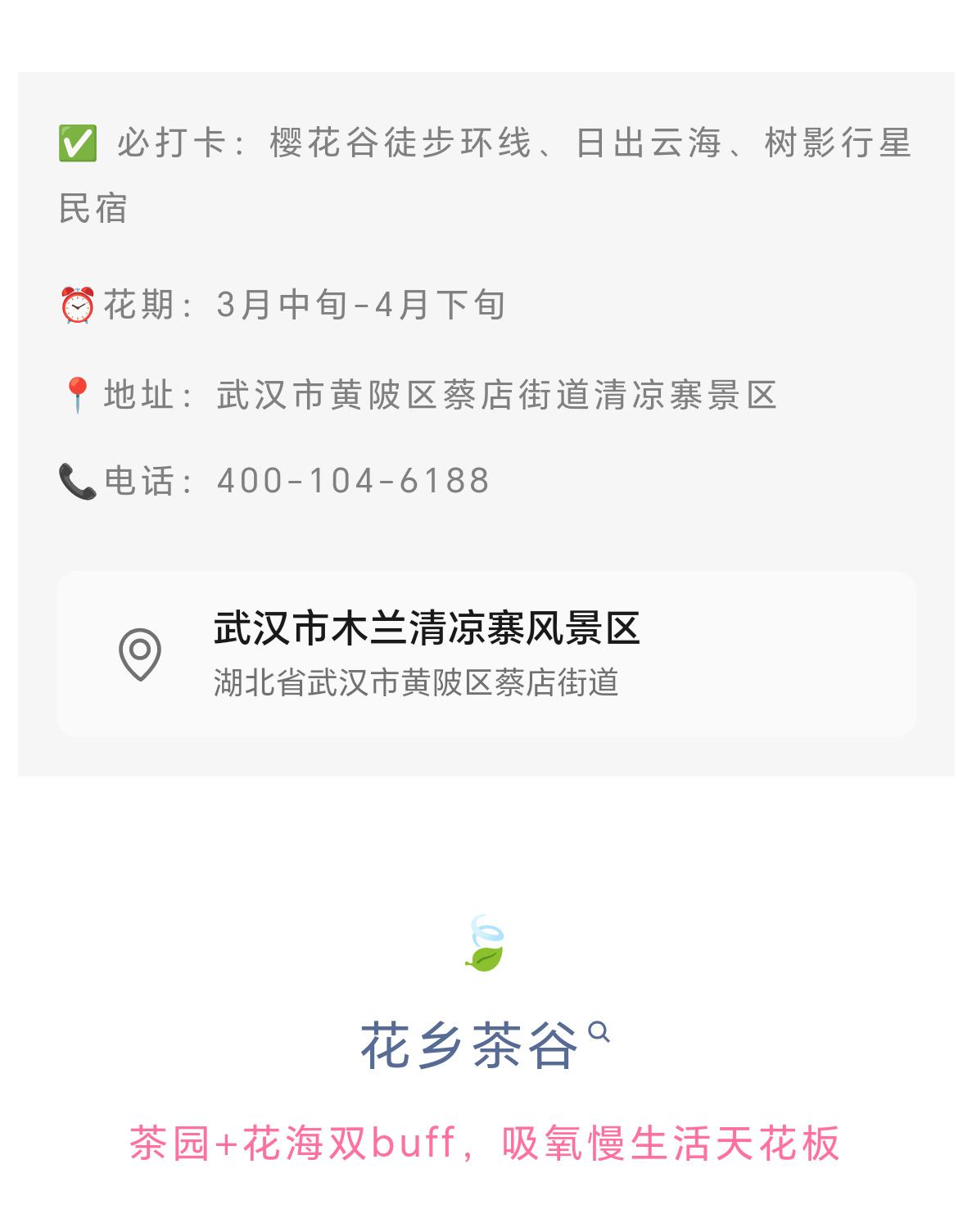Click the alarm clock icon beside 花期
This screenshot has height=1232, width=972.
[77, 305]
